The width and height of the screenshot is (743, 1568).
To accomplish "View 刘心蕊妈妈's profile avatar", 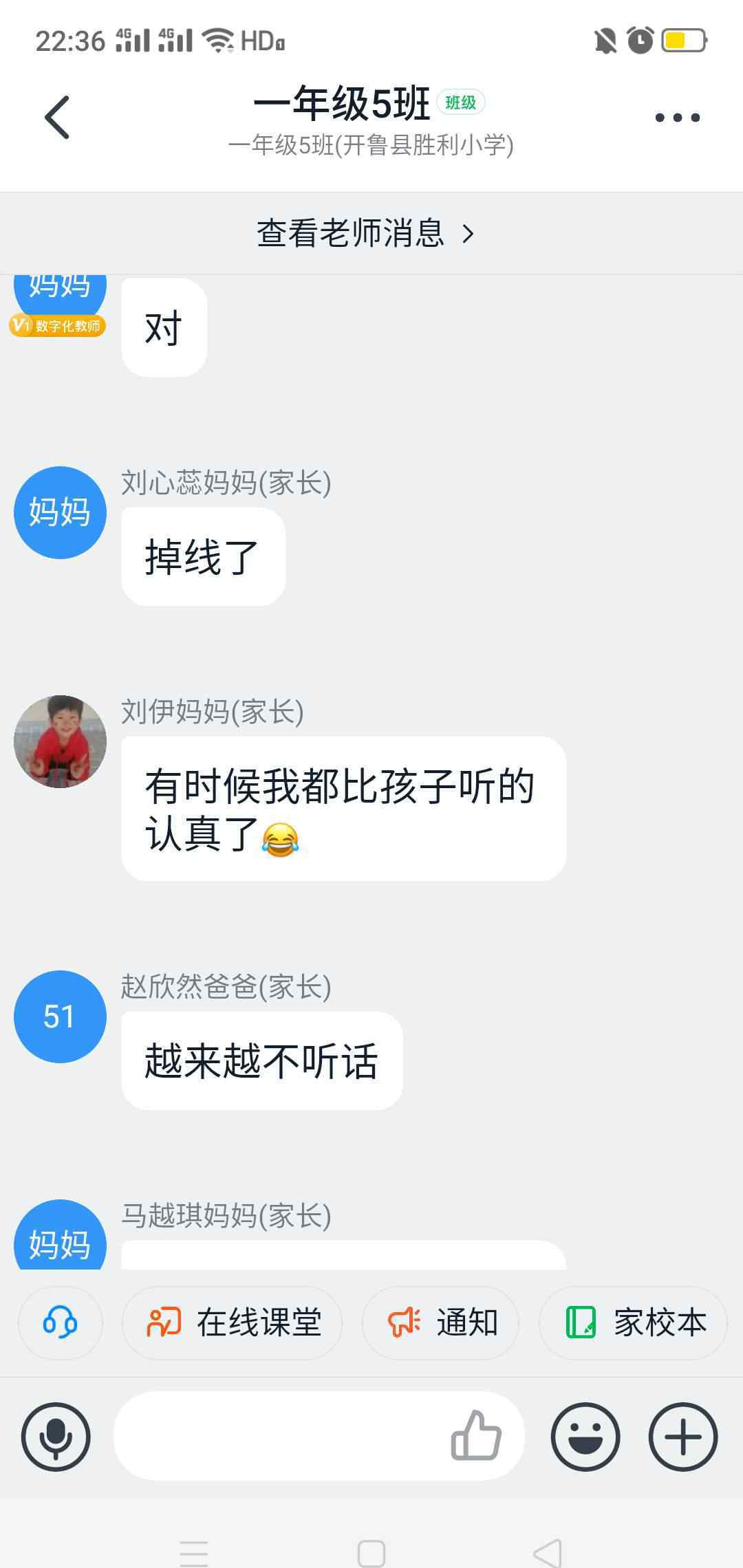I will [61, 512].
